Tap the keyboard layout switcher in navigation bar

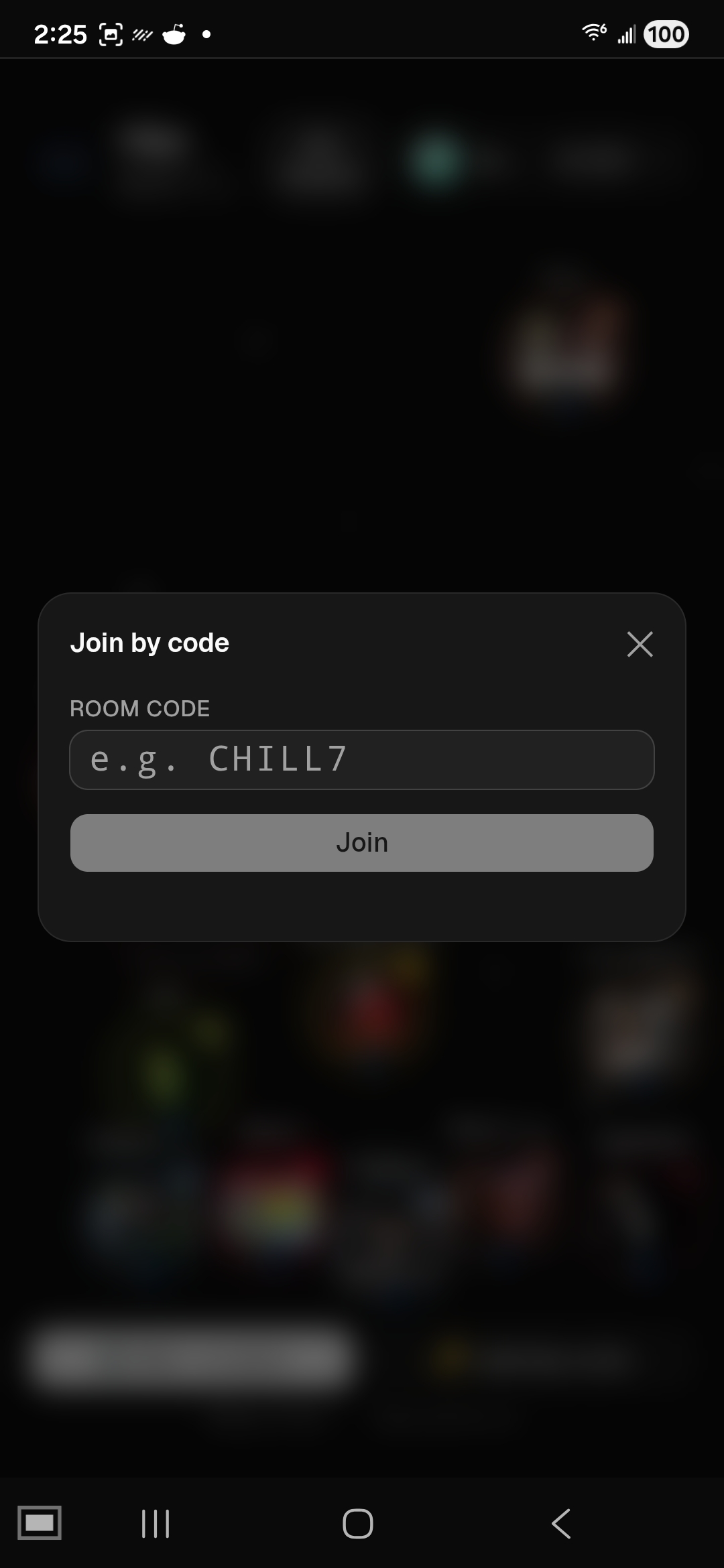39,1523
